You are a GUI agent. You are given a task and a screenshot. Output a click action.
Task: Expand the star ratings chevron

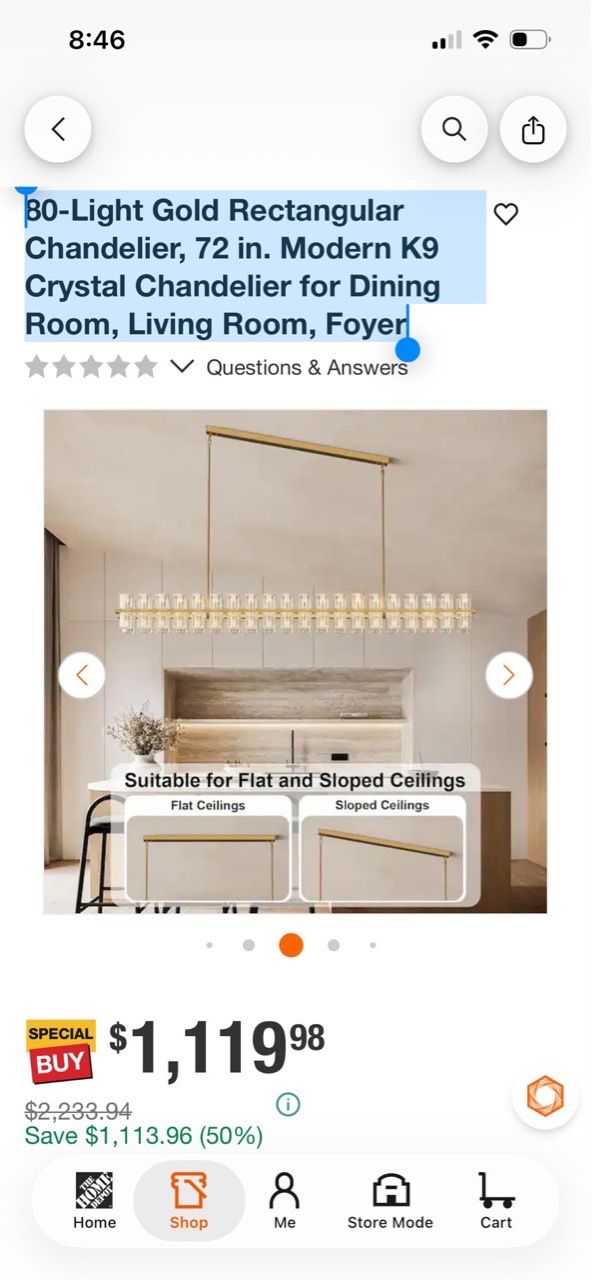coord(181,366)
